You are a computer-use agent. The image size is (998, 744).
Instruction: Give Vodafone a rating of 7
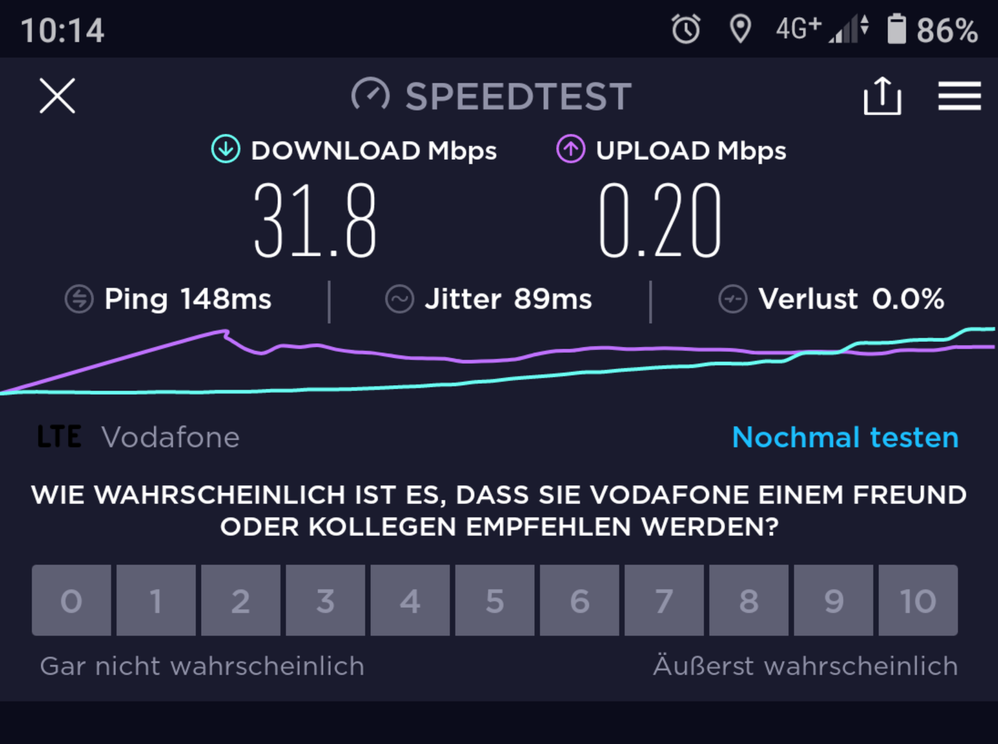[x=665, y=601]
